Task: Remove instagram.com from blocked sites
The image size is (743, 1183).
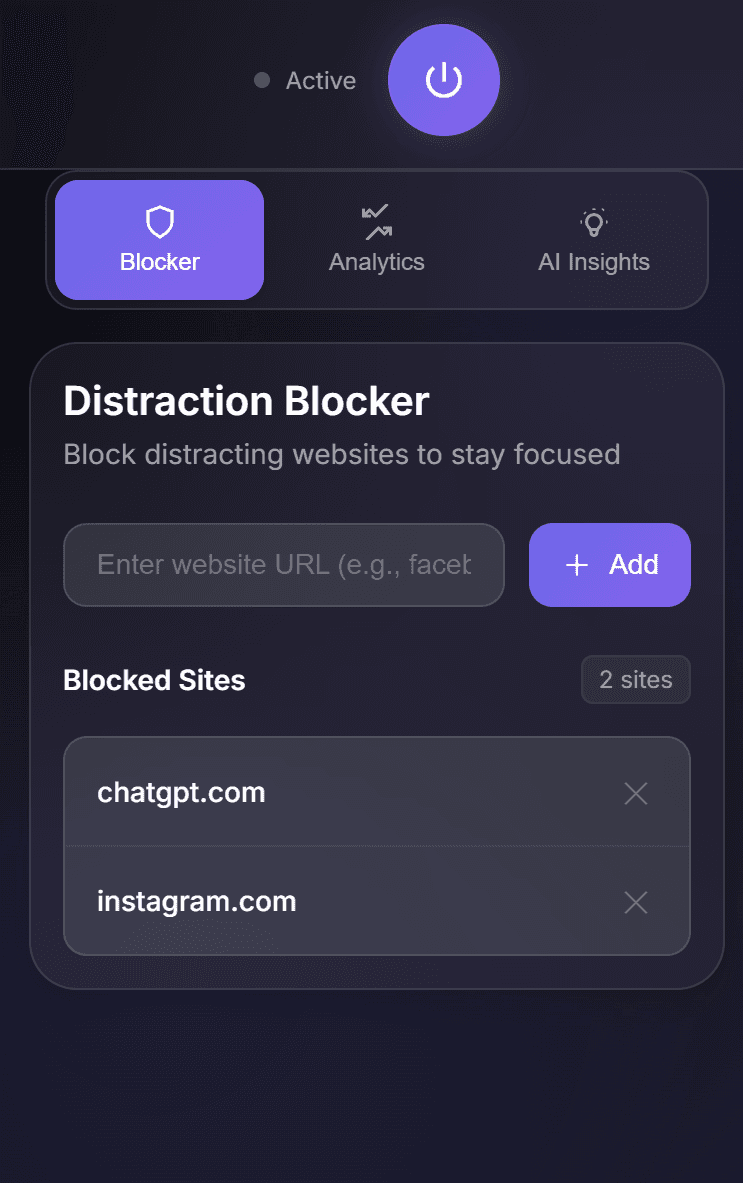Action: (636, 903)
